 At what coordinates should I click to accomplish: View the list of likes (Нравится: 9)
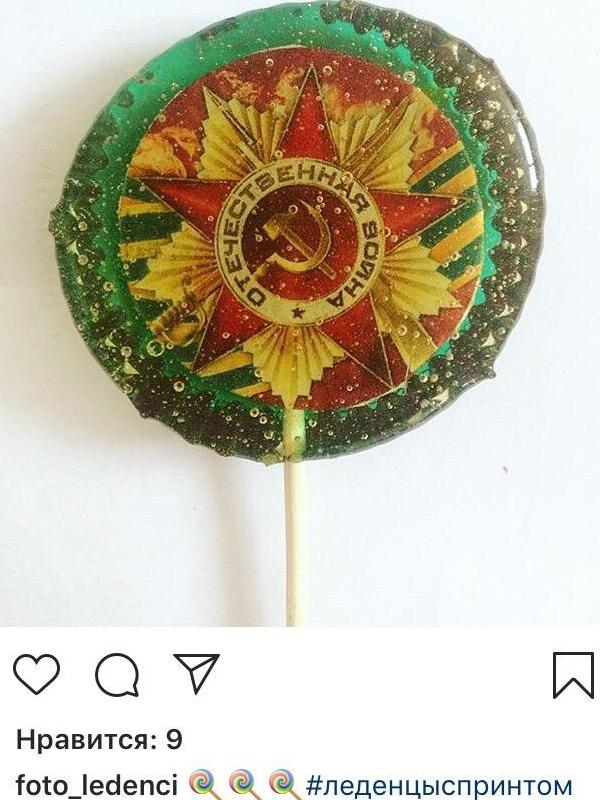pyautogui.click(x=99, y=740)
